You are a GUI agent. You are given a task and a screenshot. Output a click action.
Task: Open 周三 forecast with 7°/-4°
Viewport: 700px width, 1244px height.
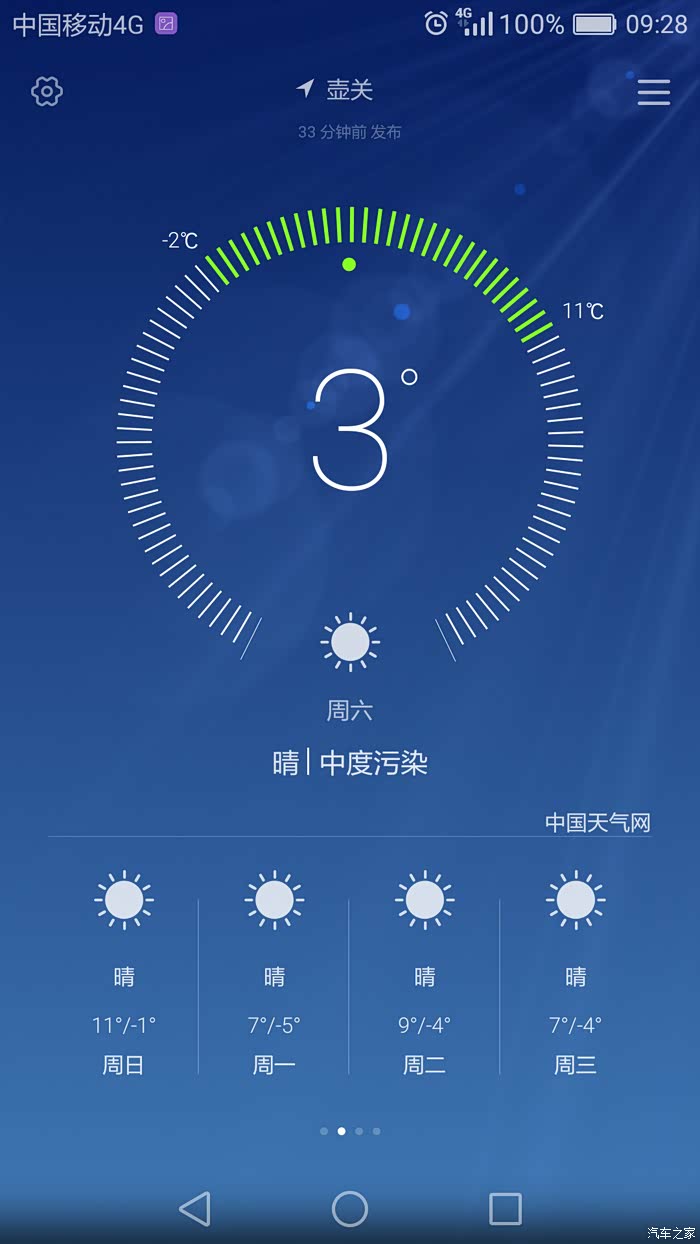coord(575,973)
